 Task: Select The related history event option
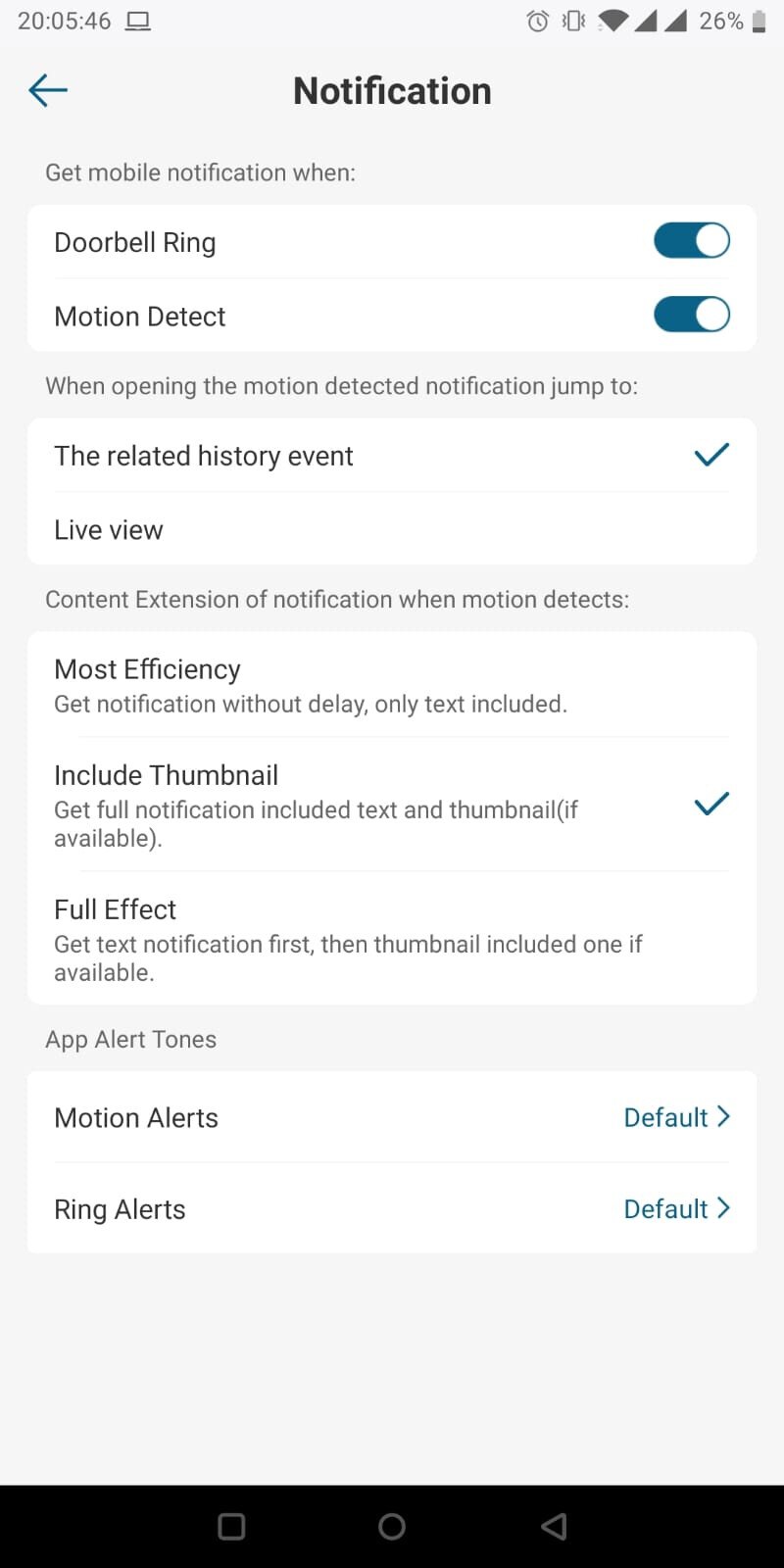pyautogui.click(x=392, y=456)
